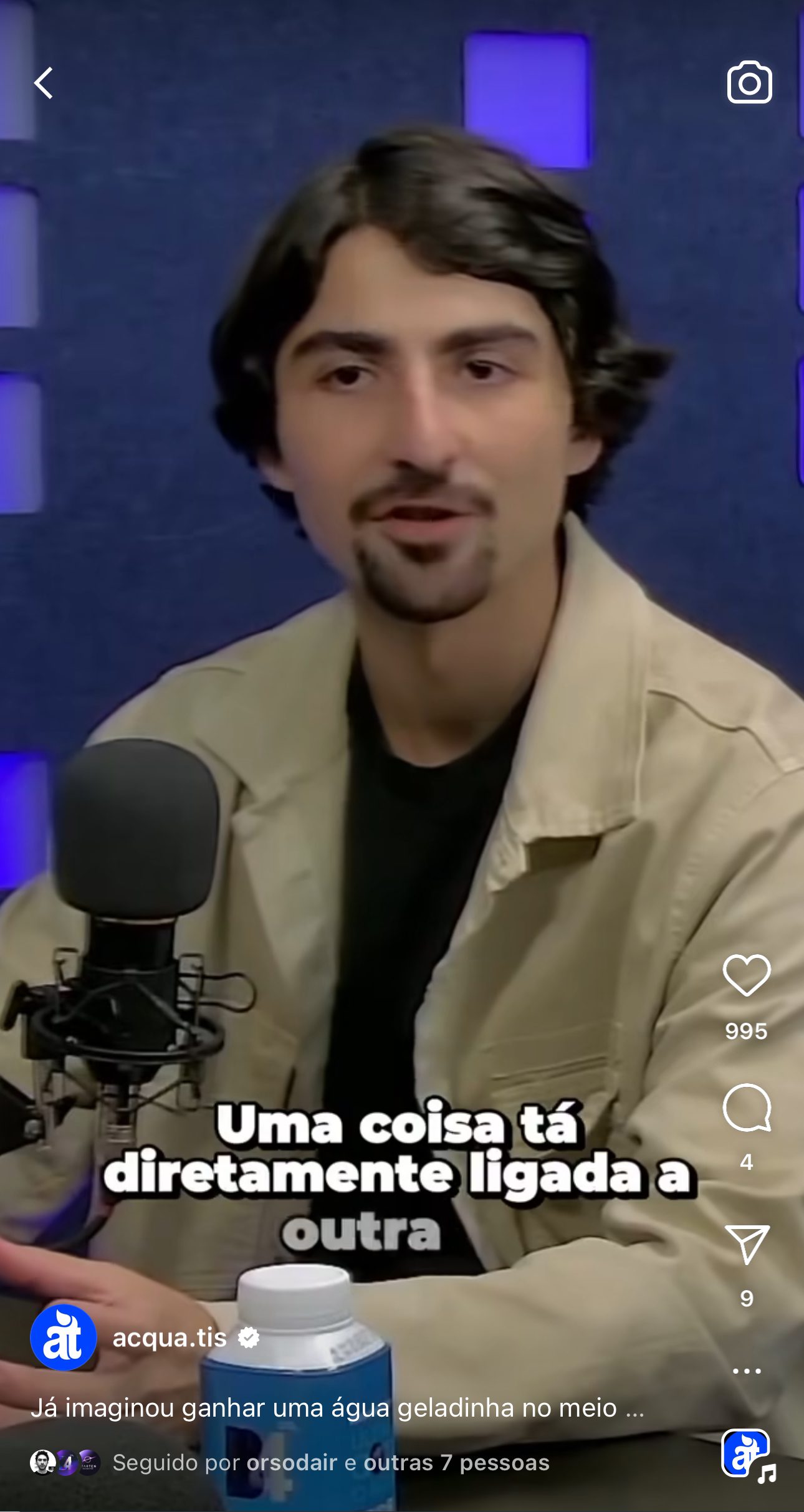This screenshot has height=1512, width=804.
Task: Open the camera to create a reel
Action: pos(749,83)
